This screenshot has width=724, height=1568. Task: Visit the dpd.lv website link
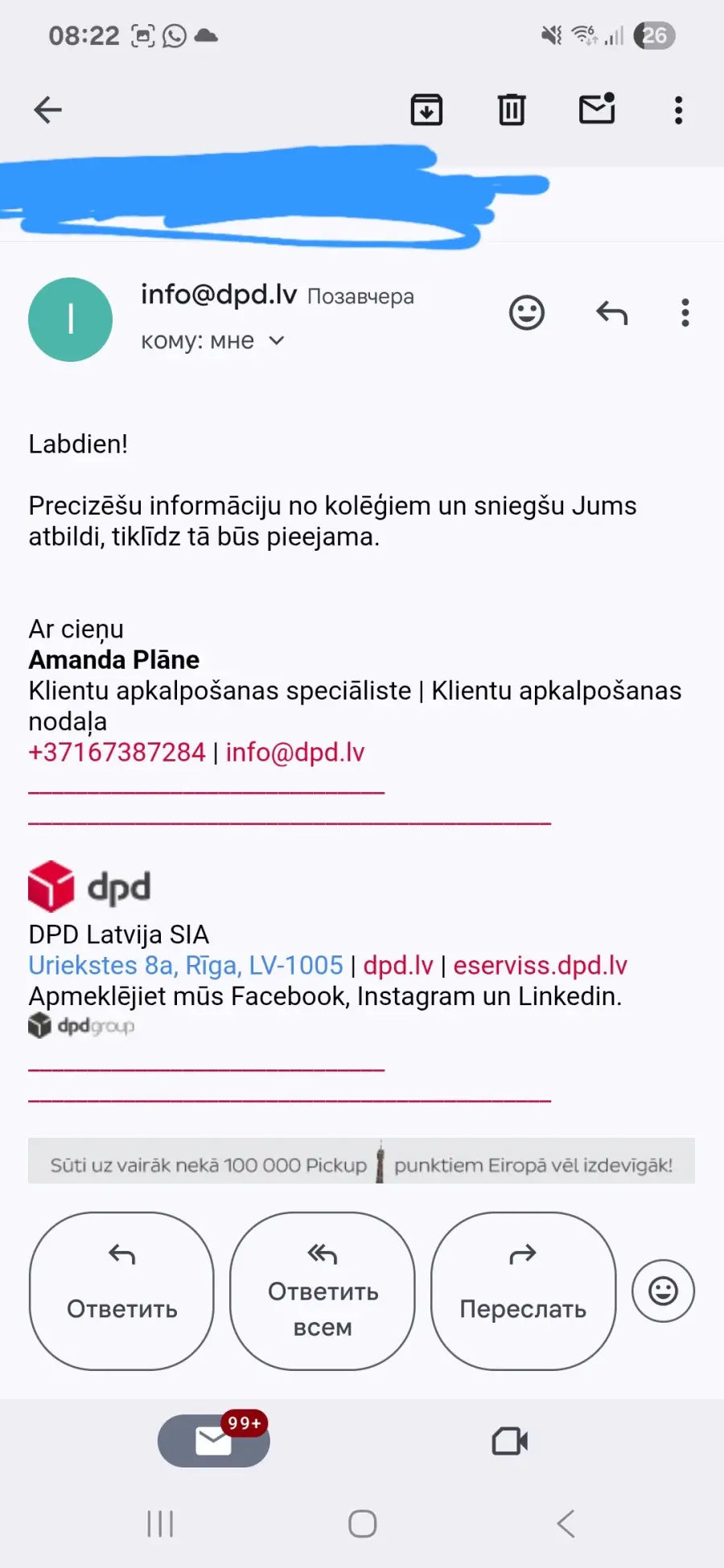(x=398, y=965)
